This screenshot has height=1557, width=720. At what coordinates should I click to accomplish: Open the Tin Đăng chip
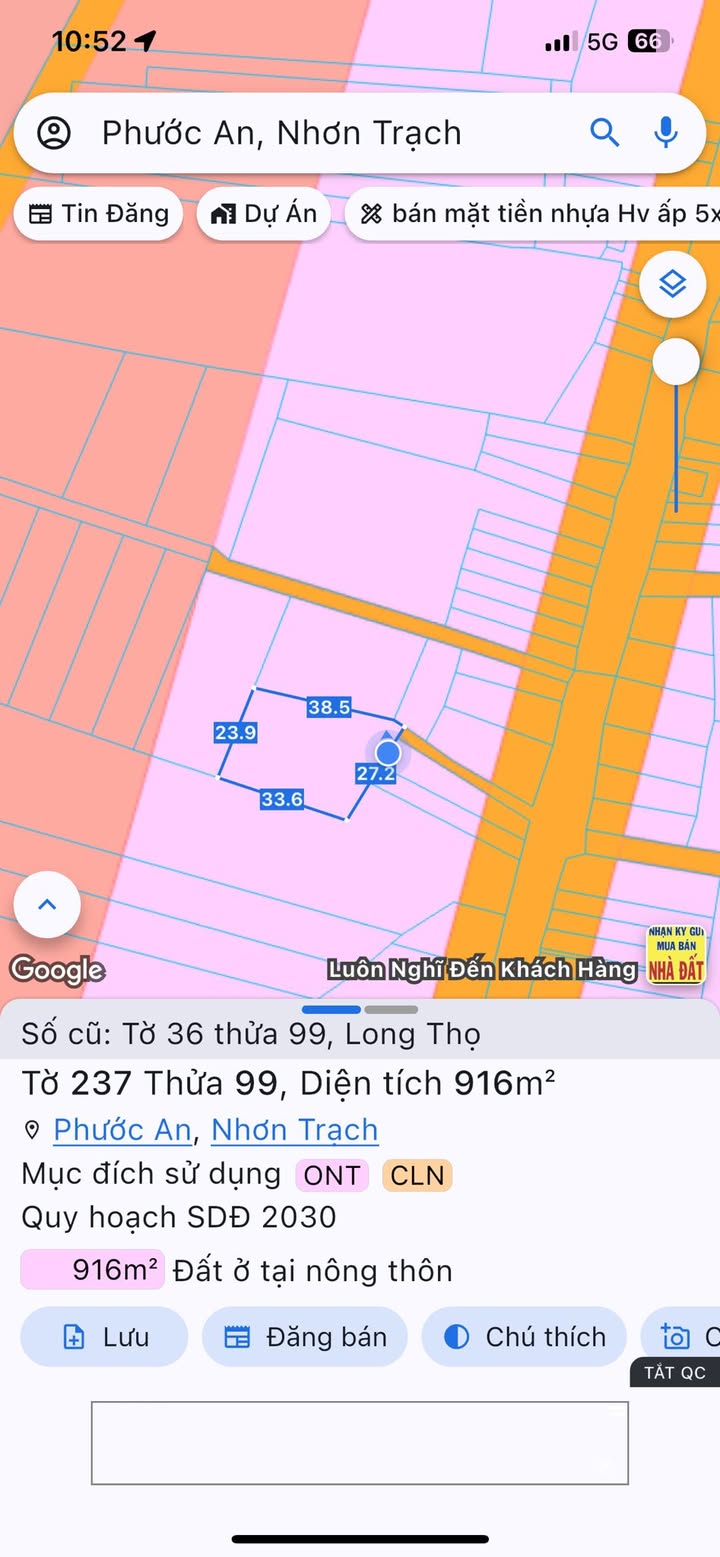click(98, 213)
